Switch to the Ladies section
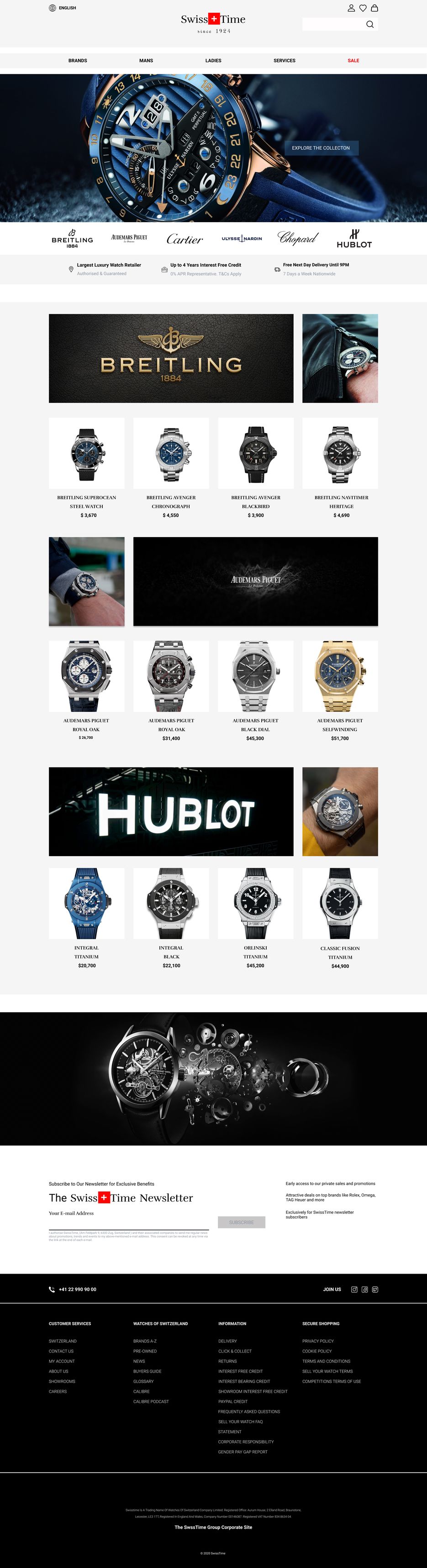This screenshot has width=427, height=1568. (213, 60)
